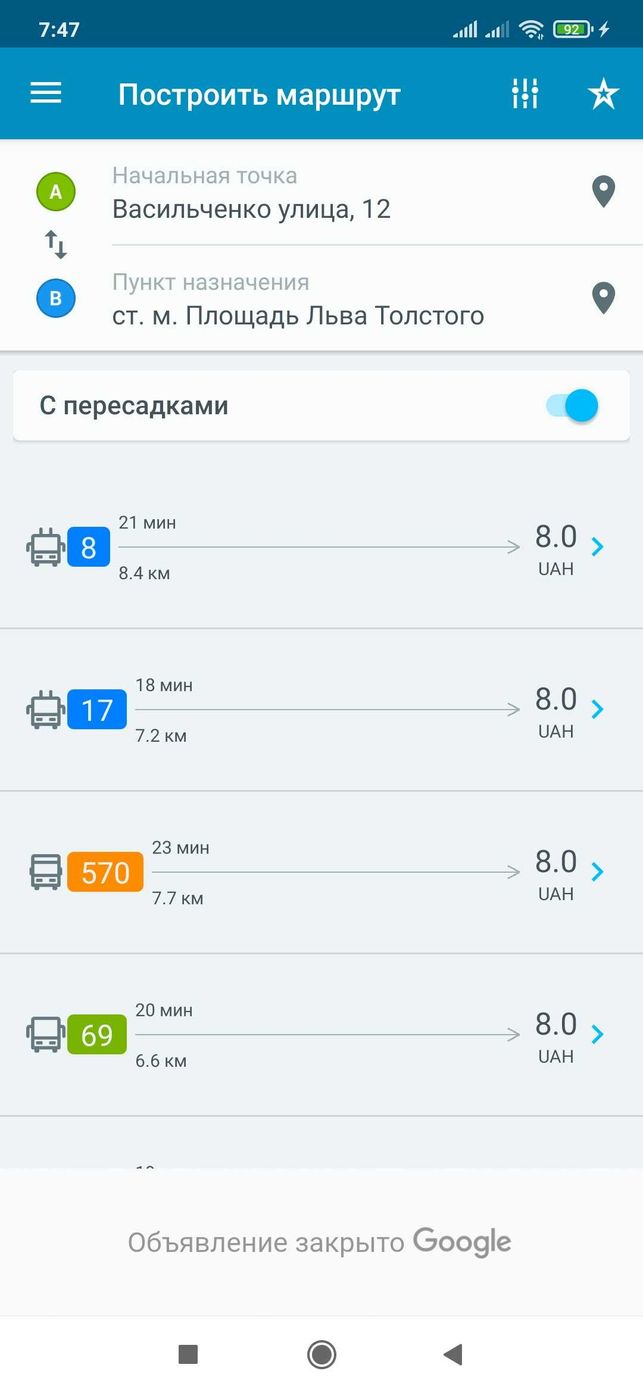Open route filter settings icon

525,94
